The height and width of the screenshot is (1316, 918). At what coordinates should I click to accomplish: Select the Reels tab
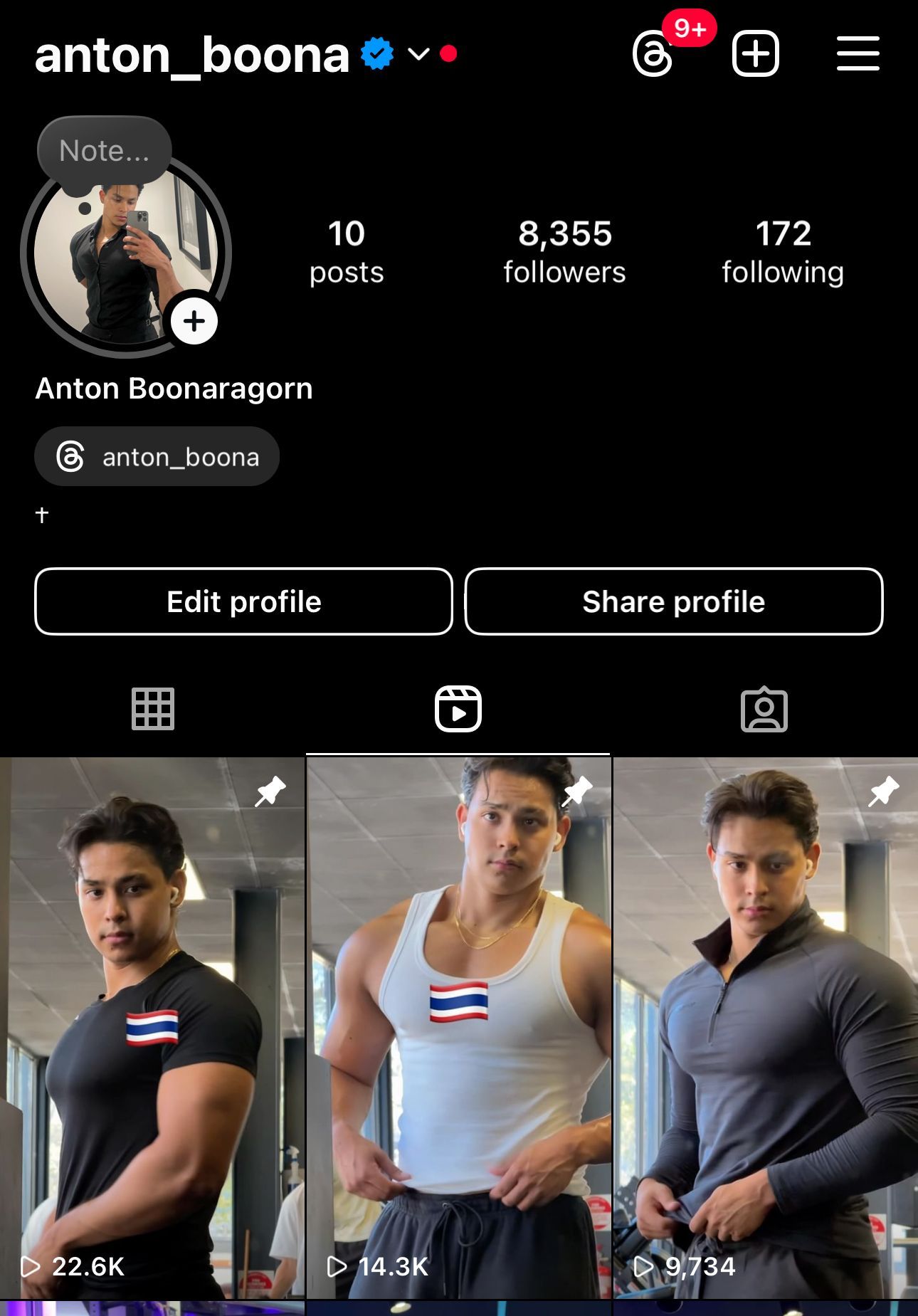pos(458,709)
